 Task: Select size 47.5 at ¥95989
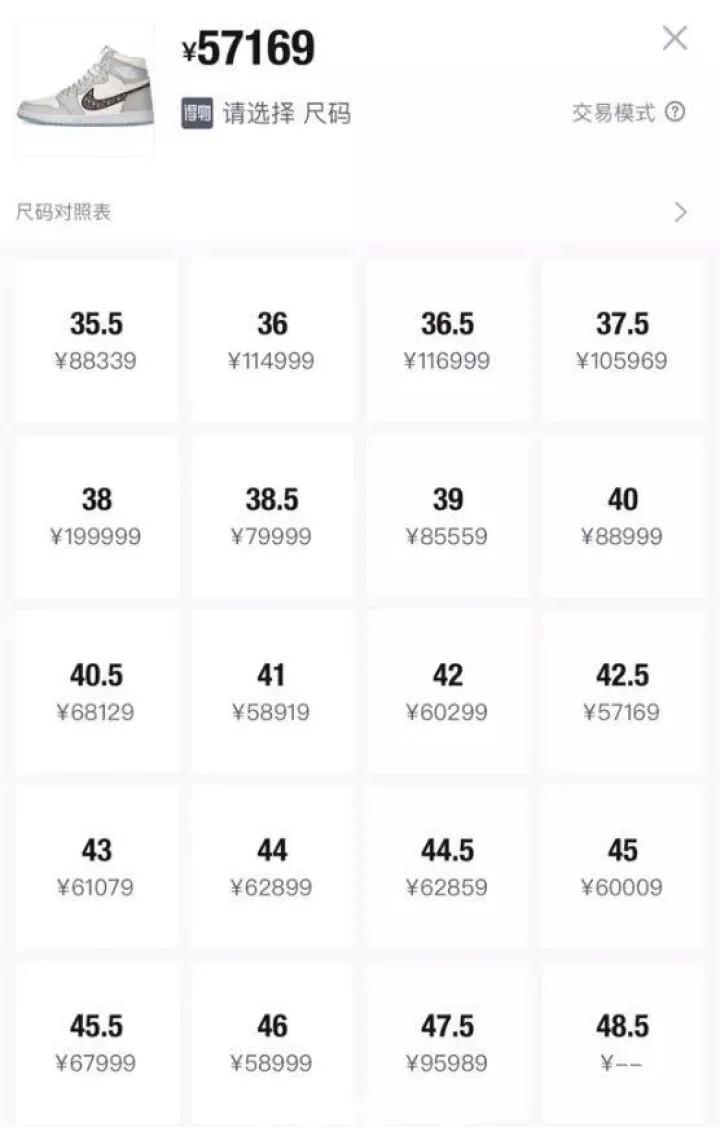447,1042
